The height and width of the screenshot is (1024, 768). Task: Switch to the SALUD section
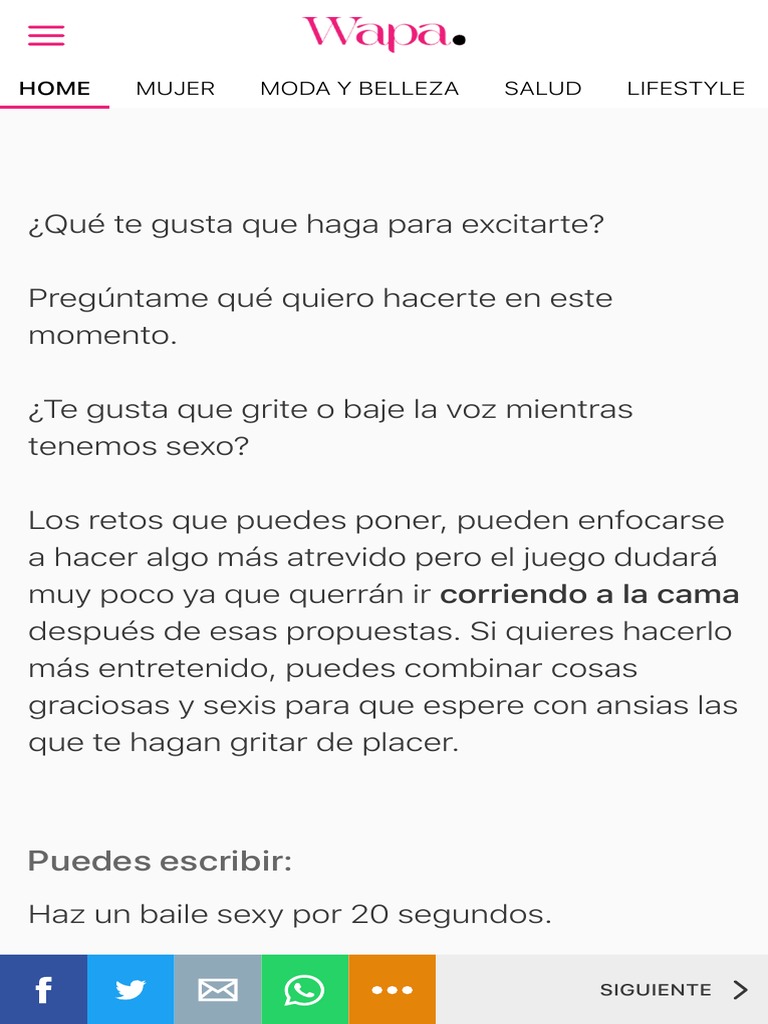(x=543, y=88)
